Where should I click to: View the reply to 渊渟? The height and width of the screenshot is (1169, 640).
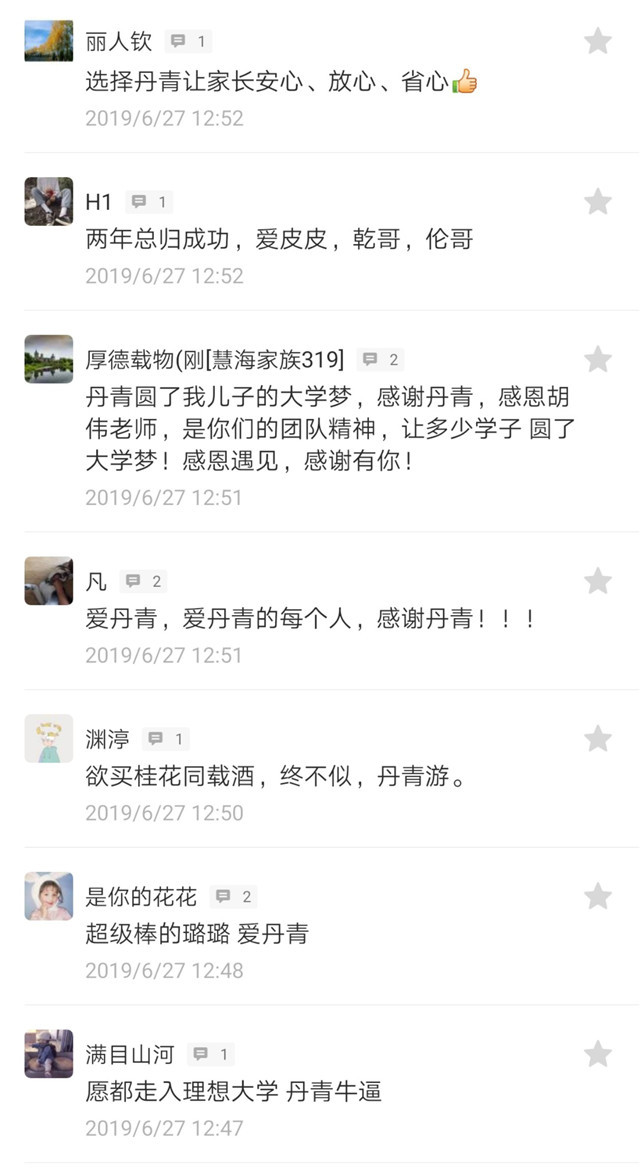(x=165, y=740)
